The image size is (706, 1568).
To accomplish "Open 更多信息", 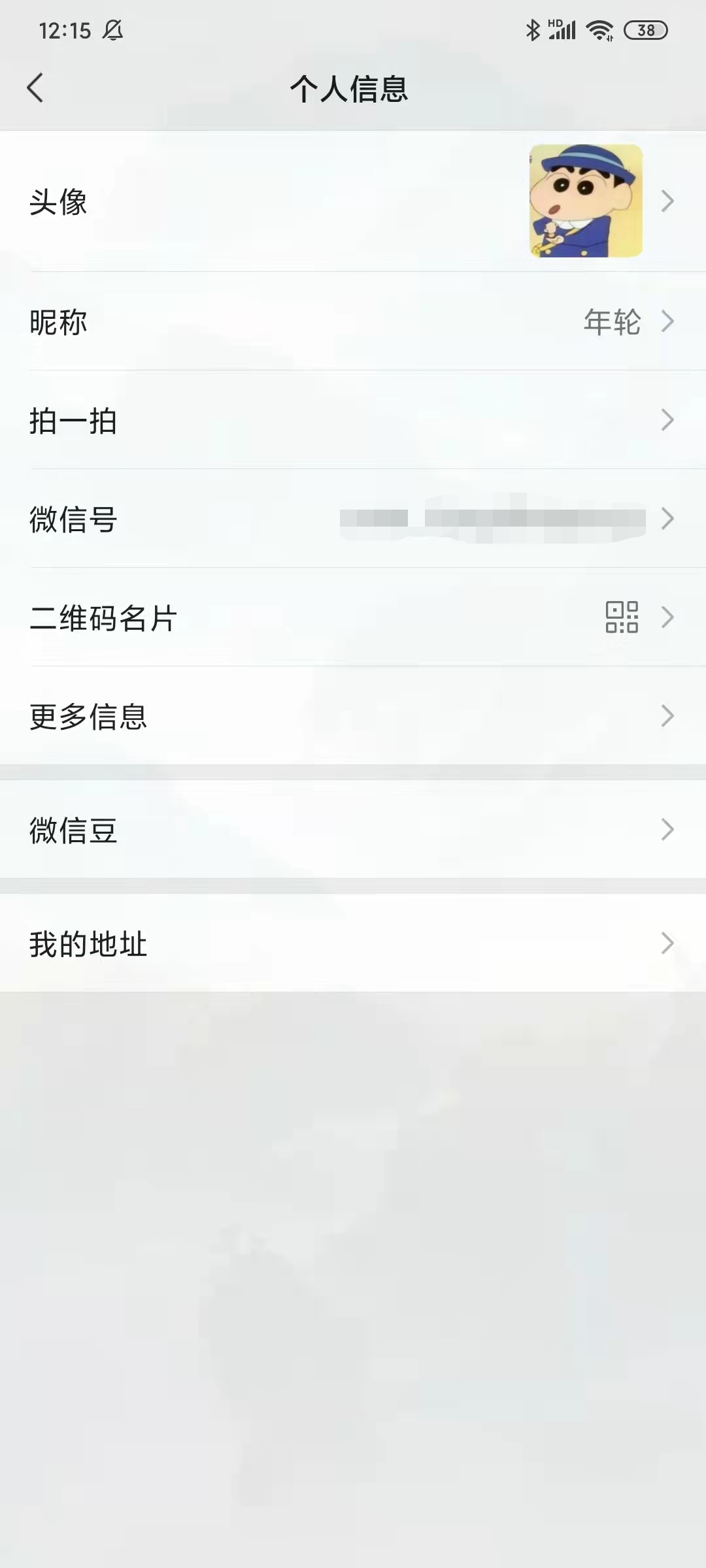I will pos(353,716).
